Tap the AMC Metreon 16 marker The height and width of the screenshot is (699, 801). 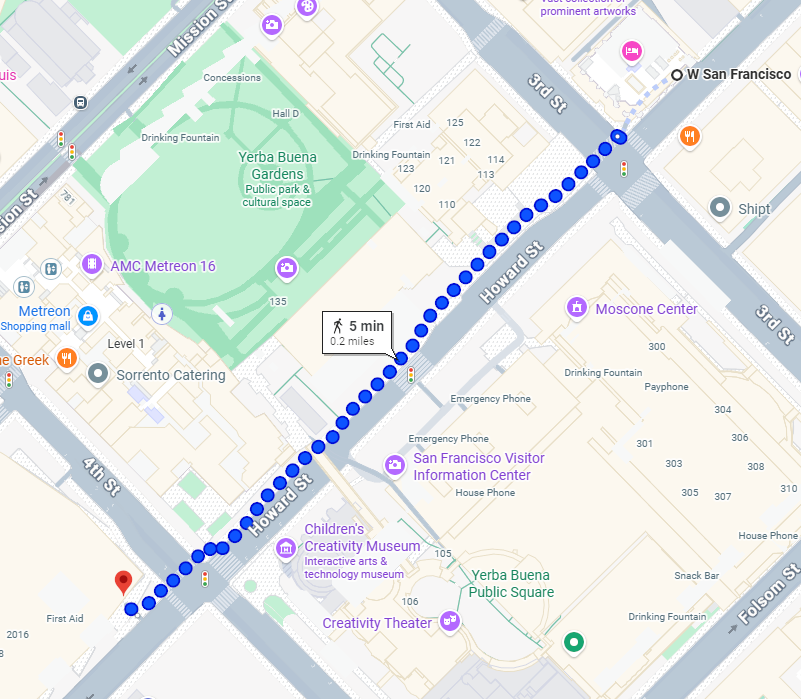[91, 265]
